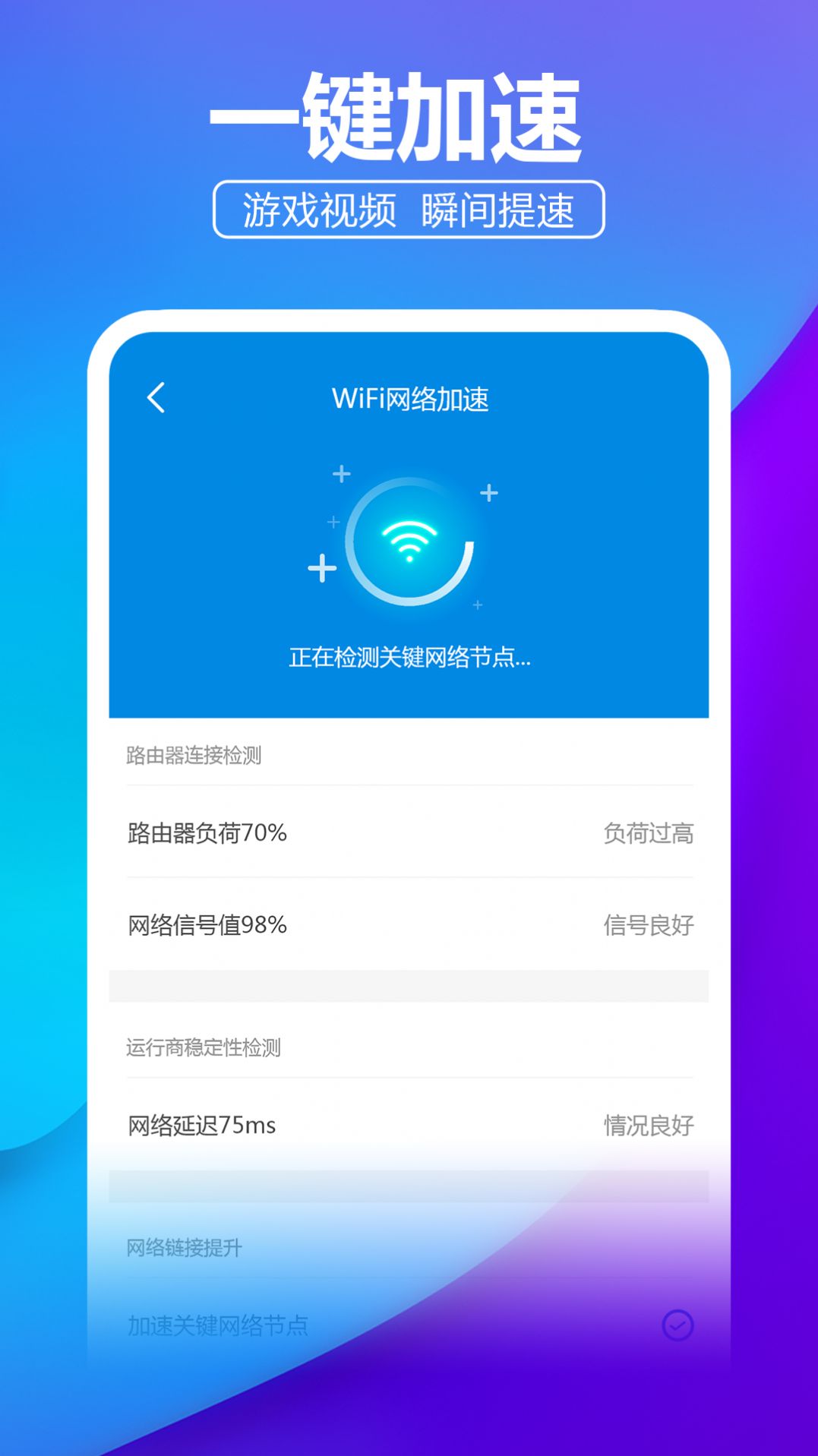Tap the 正在检测关键网络节点 status text

(409, 657)
